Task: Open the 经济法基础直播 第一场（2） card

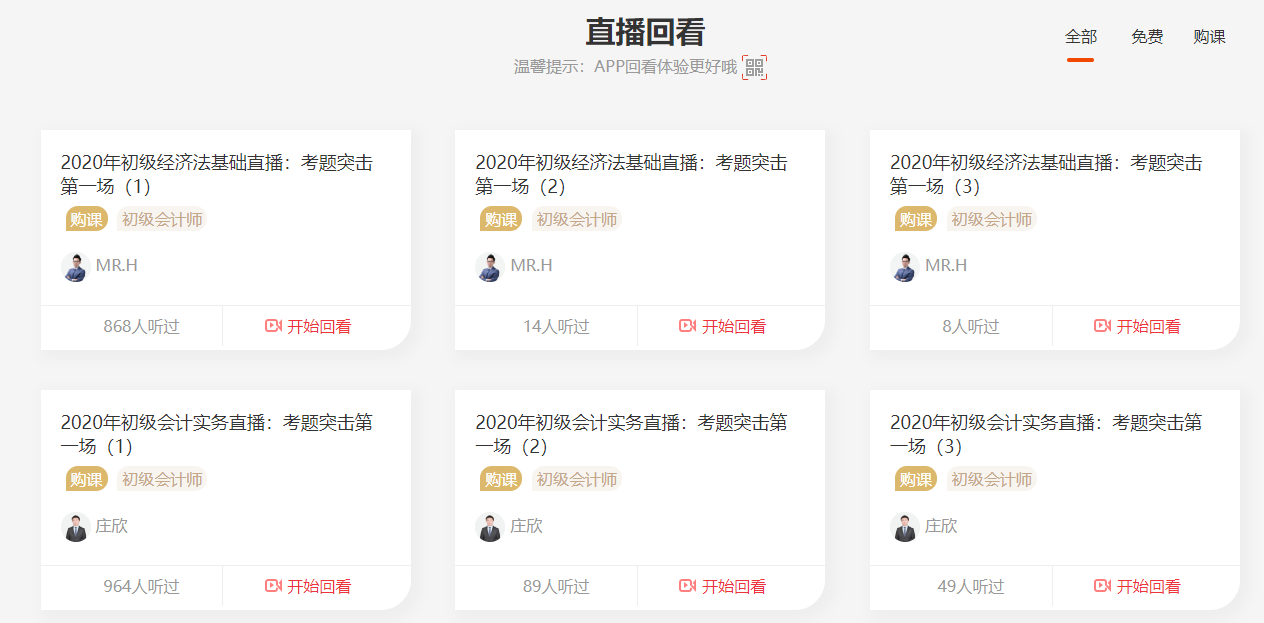Action: 631,174
